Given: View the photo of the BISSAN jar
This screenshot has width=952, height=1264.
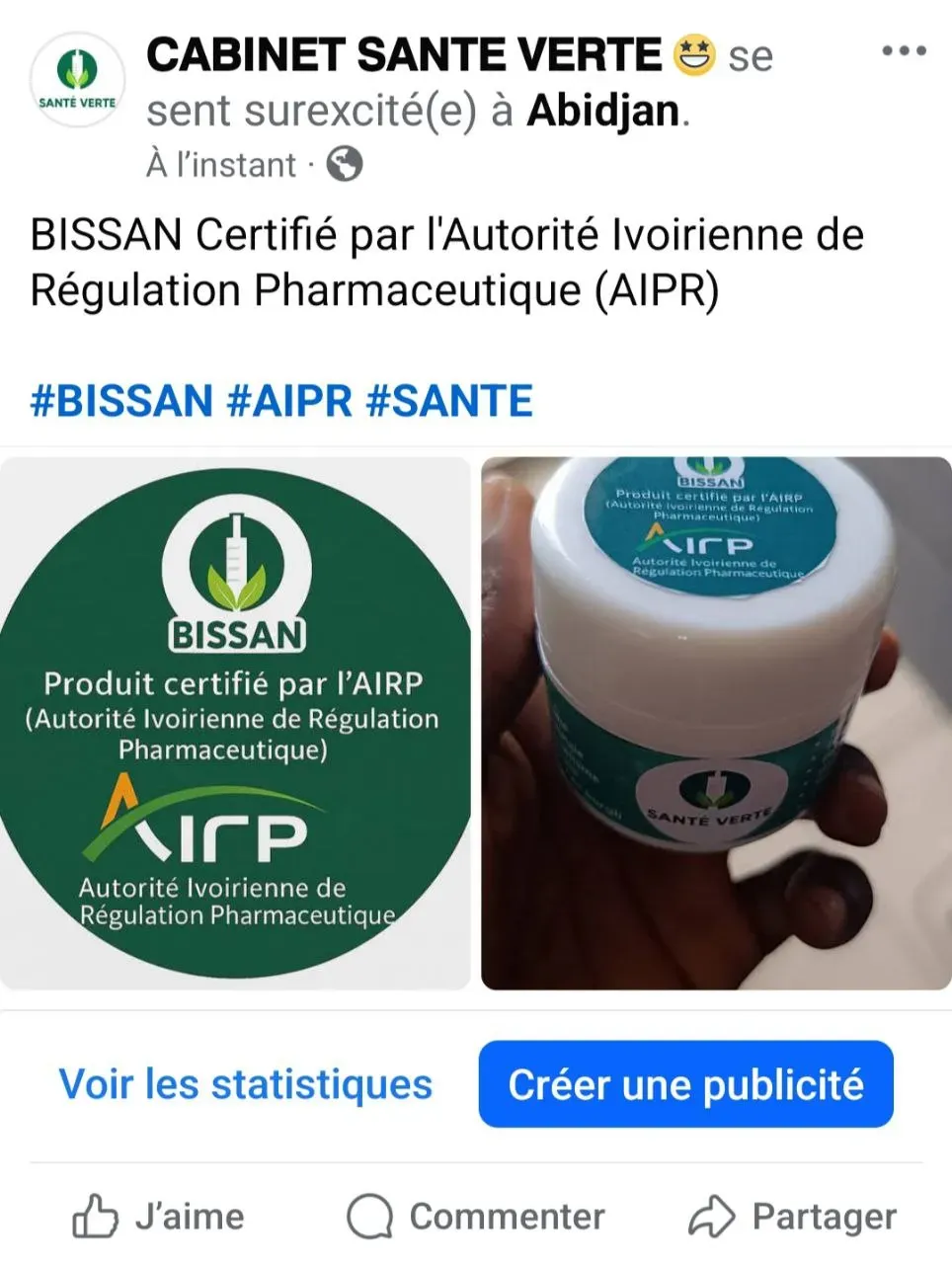Looking at the screenshot, I should (x=716, y=723).
